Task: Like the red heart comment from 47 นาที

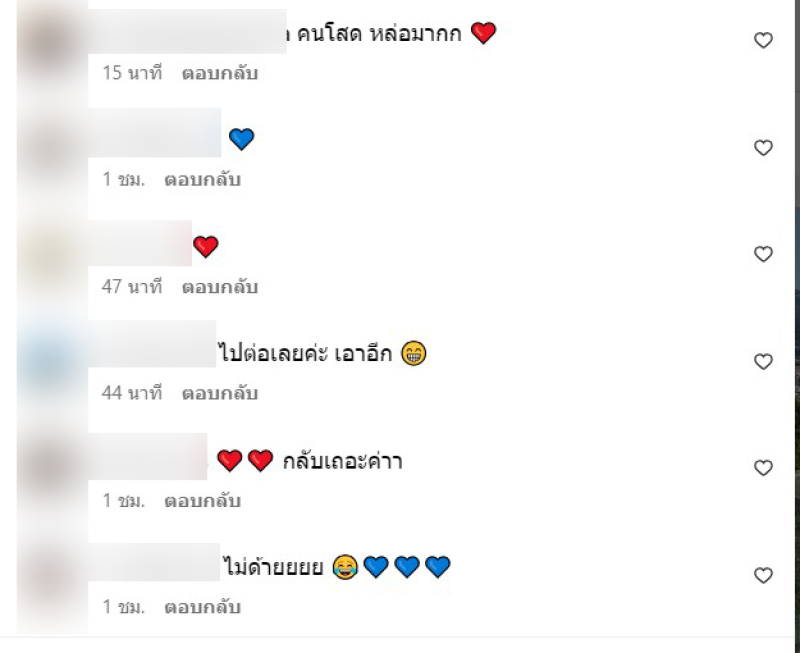Action: (x=763, y=254)
